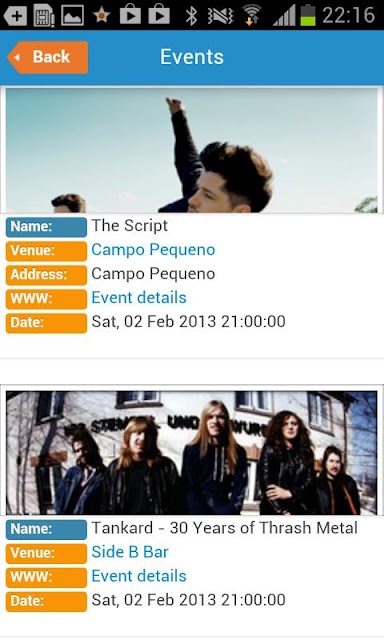384x640 pixels.
Task: Open Event details for the Tankard concert
Action: point(139,576)
